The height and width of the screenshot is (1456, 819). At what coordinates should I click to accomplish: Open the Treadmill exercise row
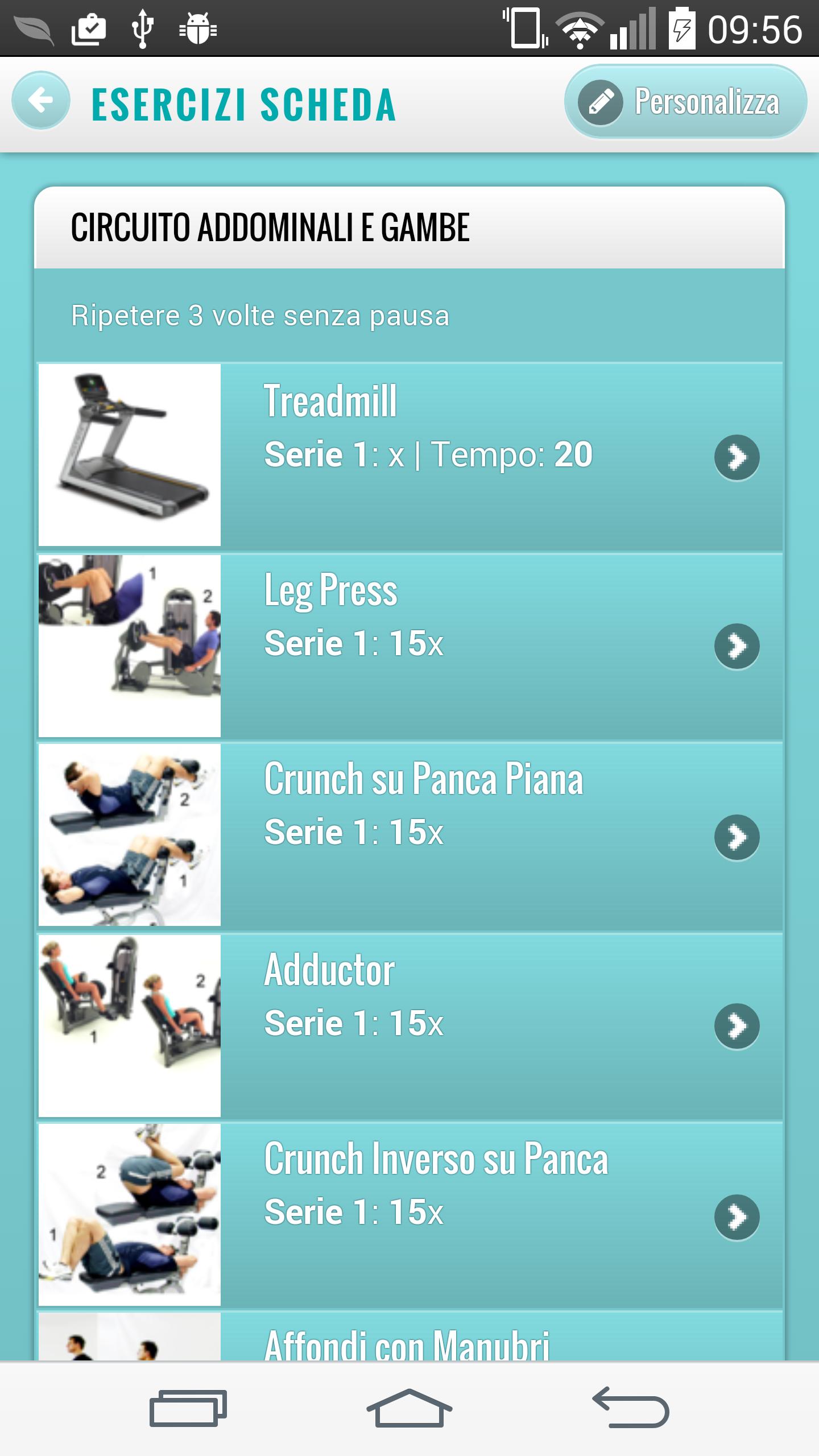(409, 455)
